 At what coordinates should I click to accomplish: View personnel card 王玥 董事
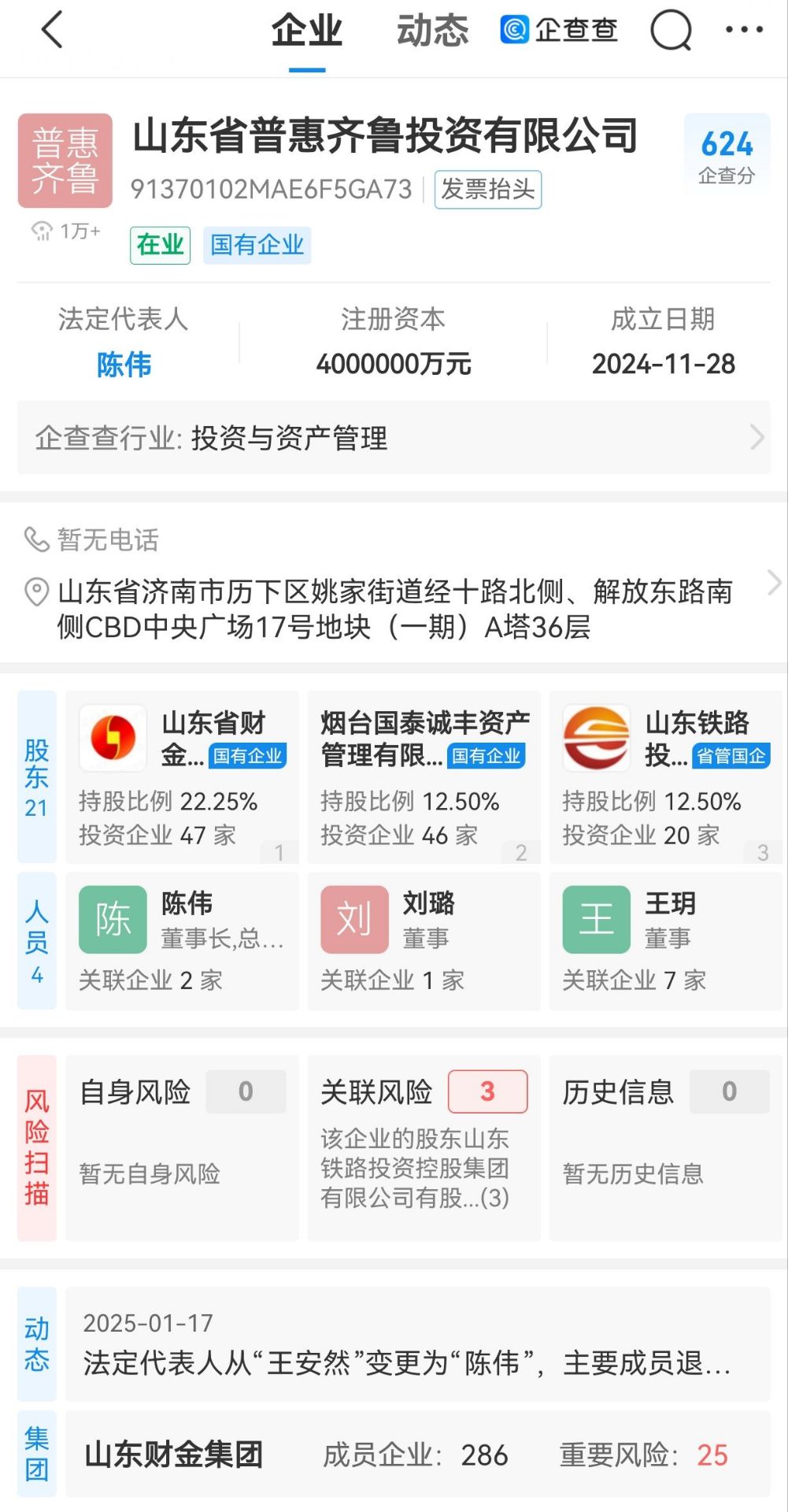[x=666, y=941]
